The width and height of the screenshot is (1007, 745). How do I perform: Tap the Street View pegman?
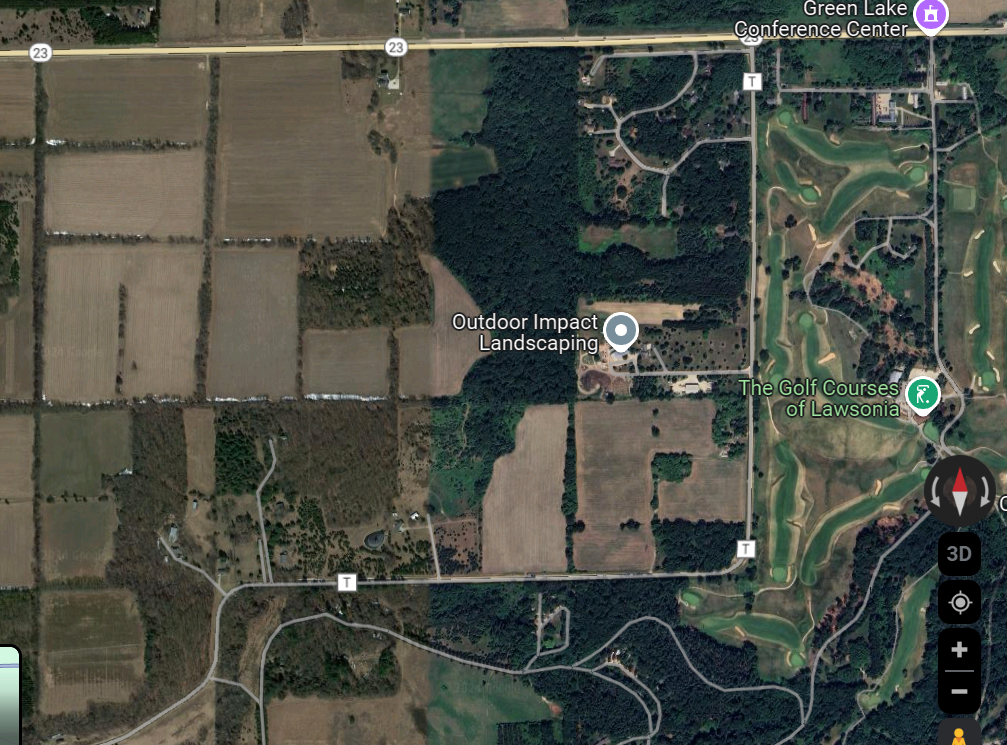point(959,735)
